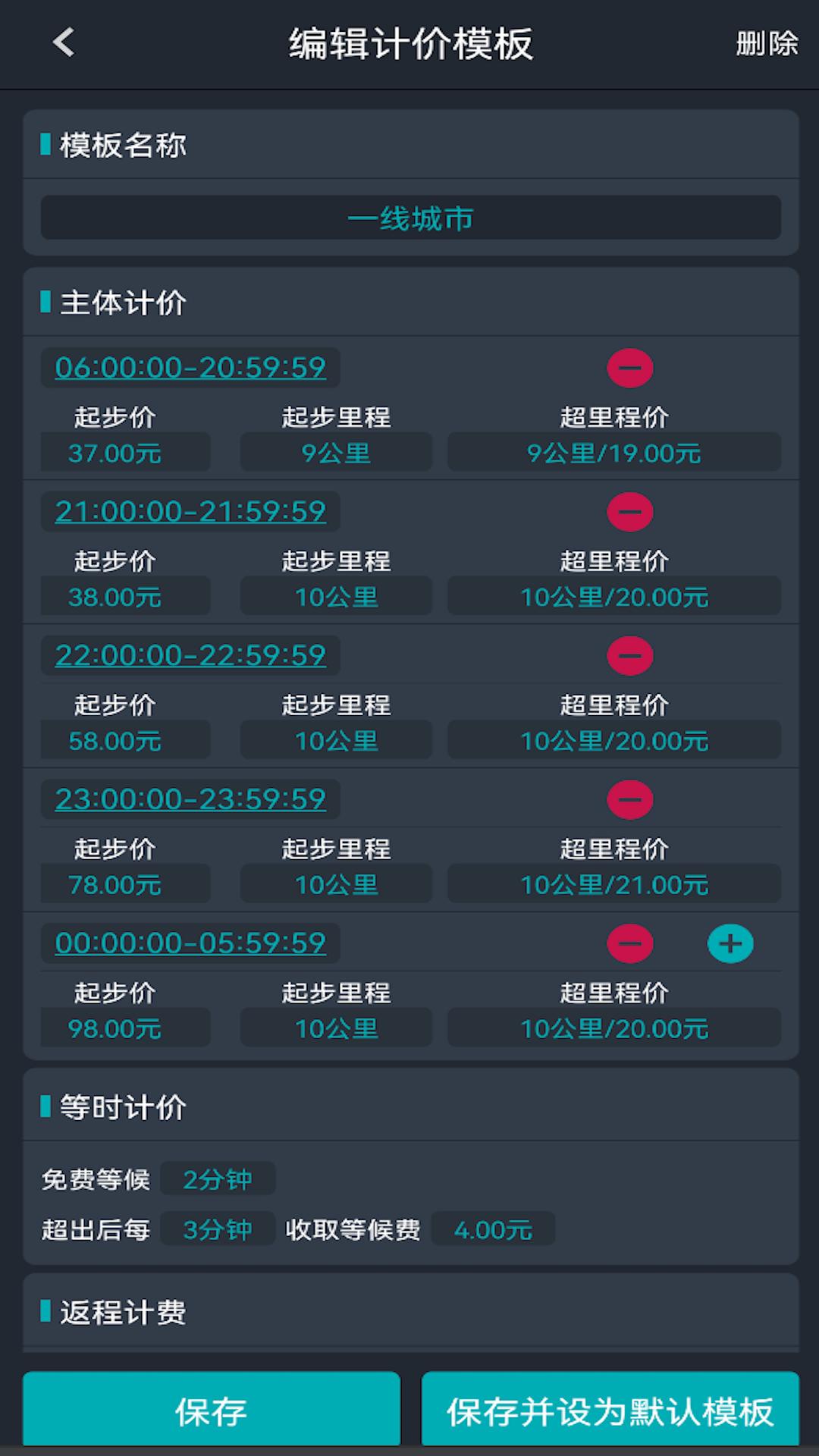Open the 06:00:00-20:59:59 time range editor

[190, 366]
